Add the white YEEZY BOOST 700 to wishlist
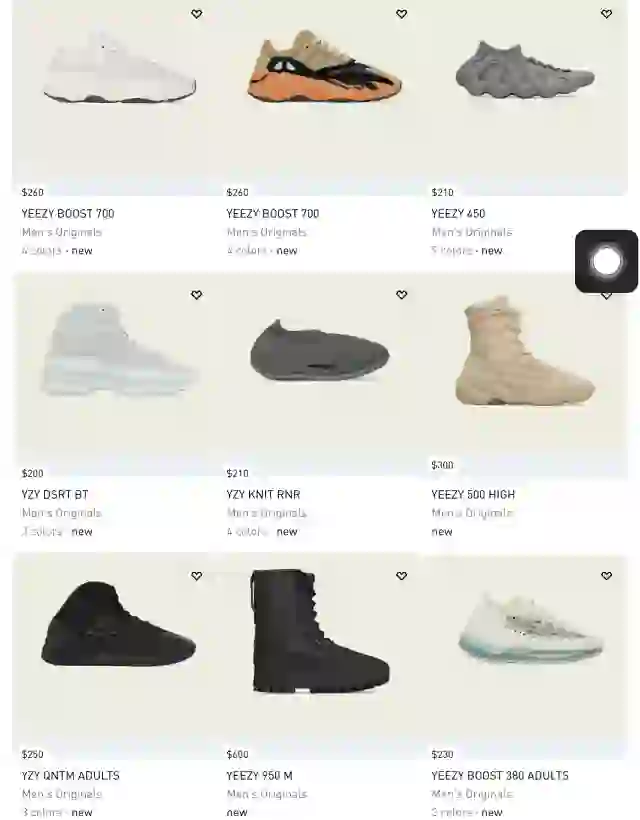Image resolution: width=640 pixels, height=820 pixels. (197, 14)
